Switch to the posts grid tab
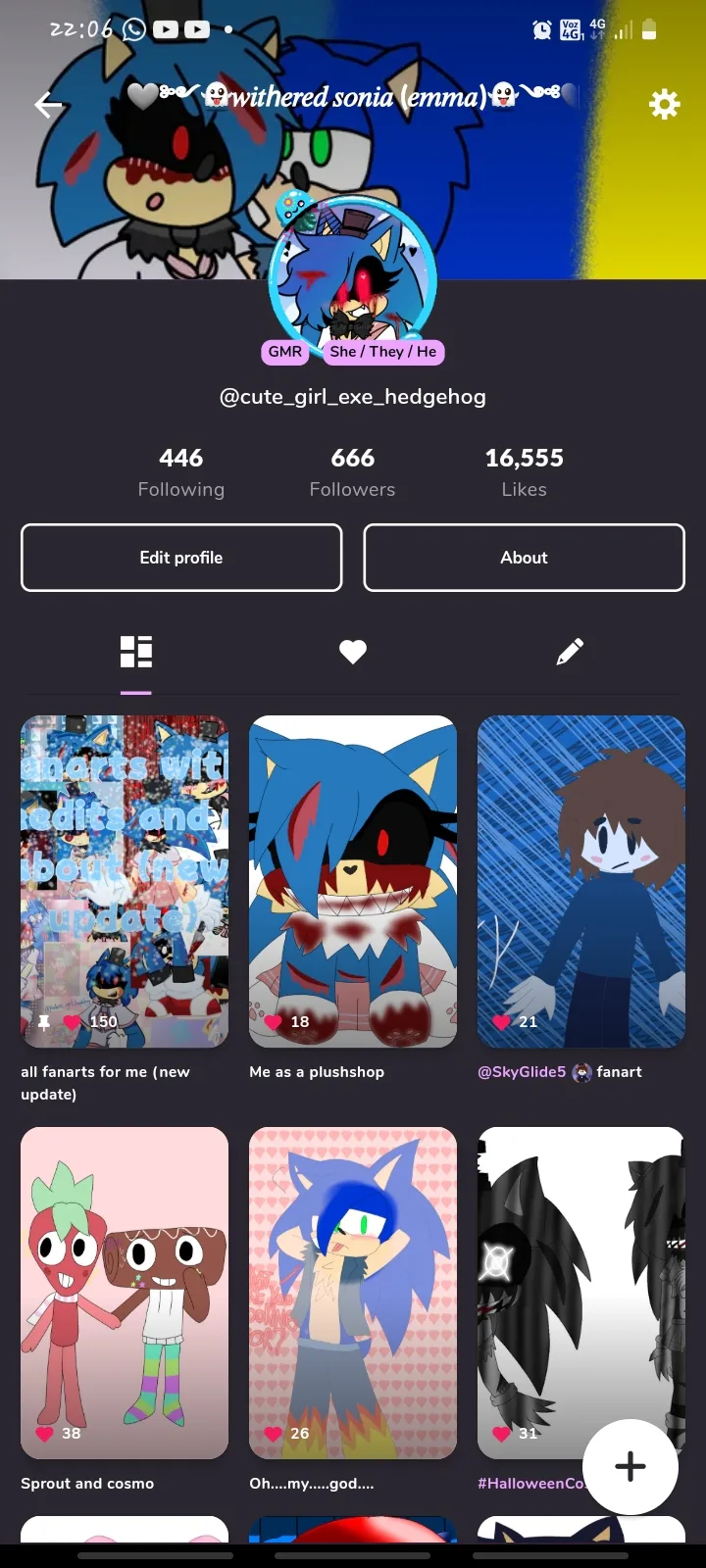 coord(136,652)
